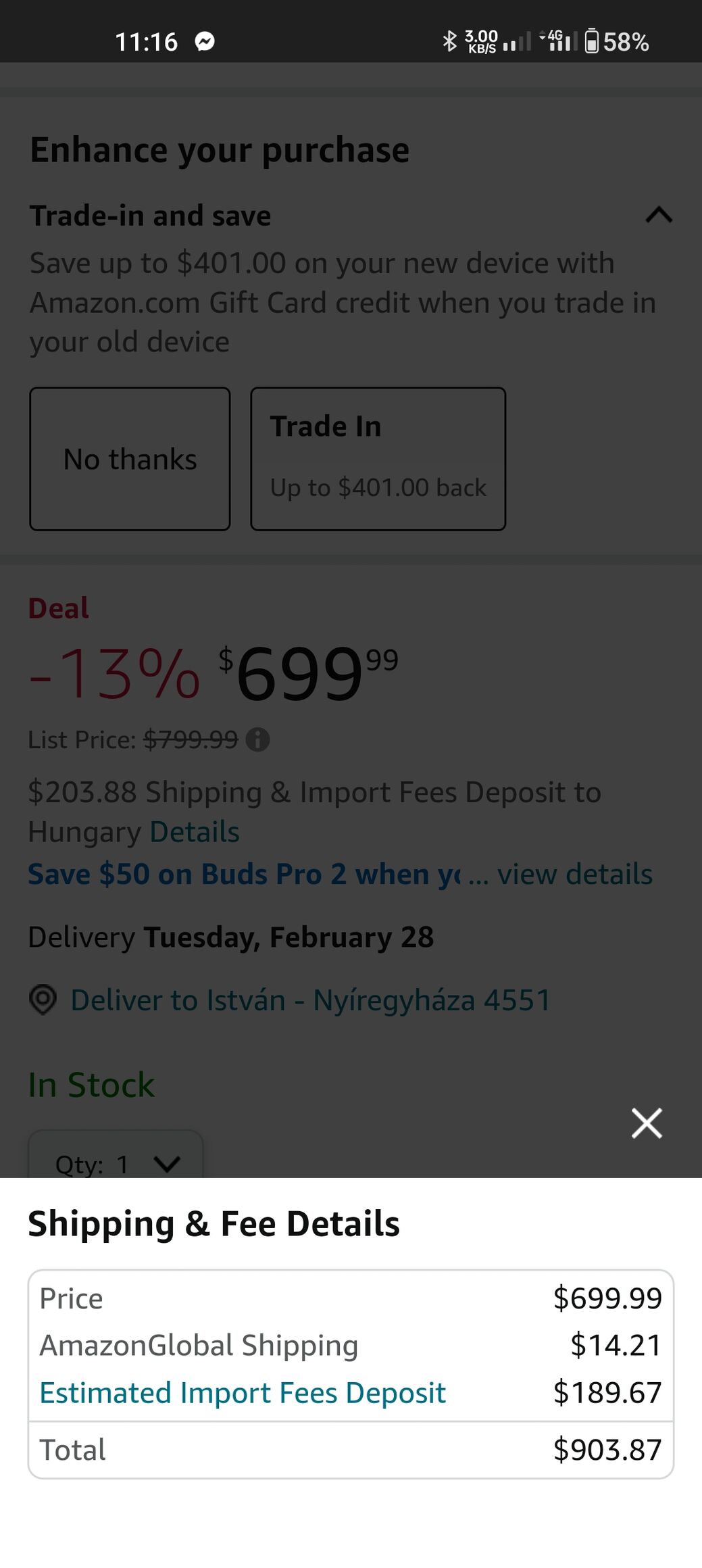The height and width of the screenshot is (1568, 702).
Task: Tap the List Price info icon
Action: click(x=257, y=740)
